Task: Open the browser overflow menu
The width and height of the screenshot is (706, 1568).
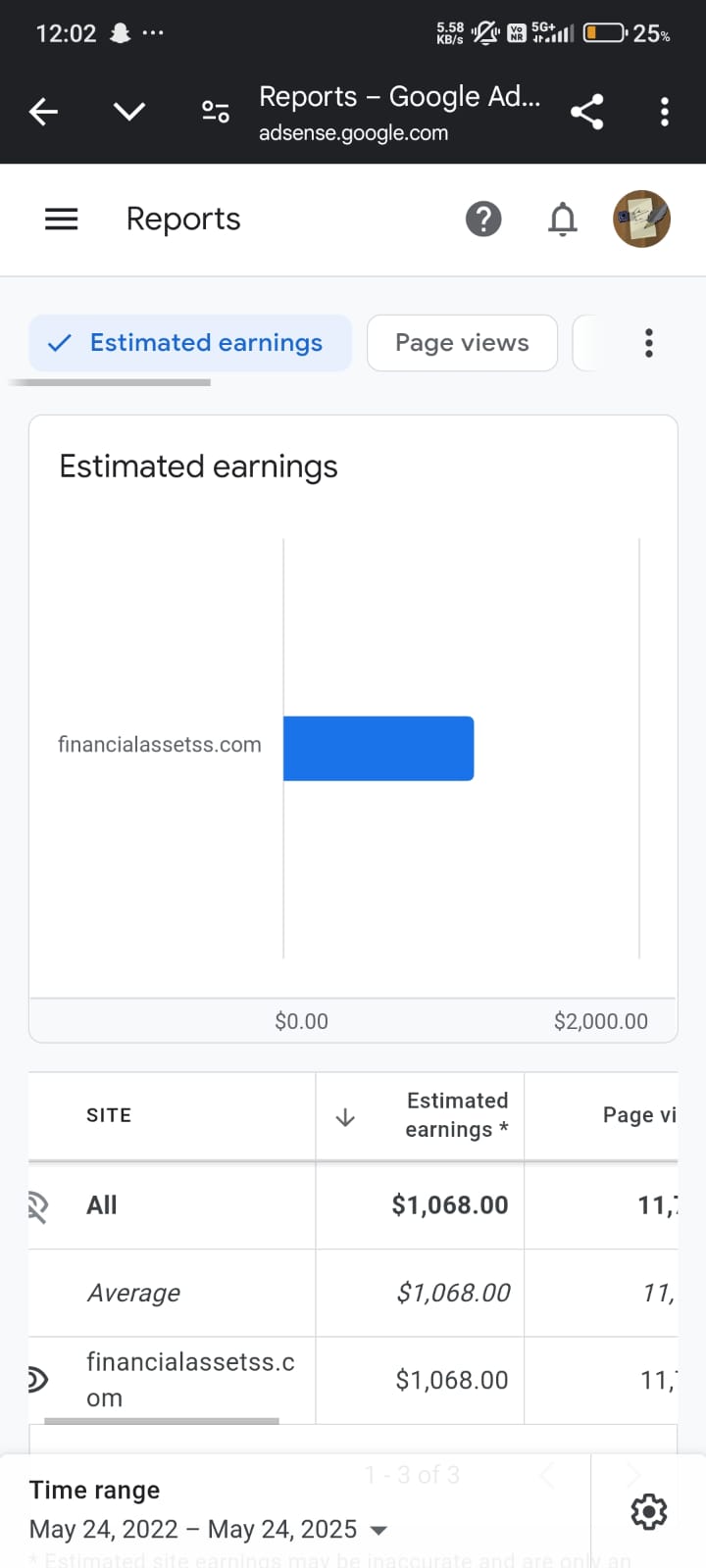Action: (x=665, y=112)
